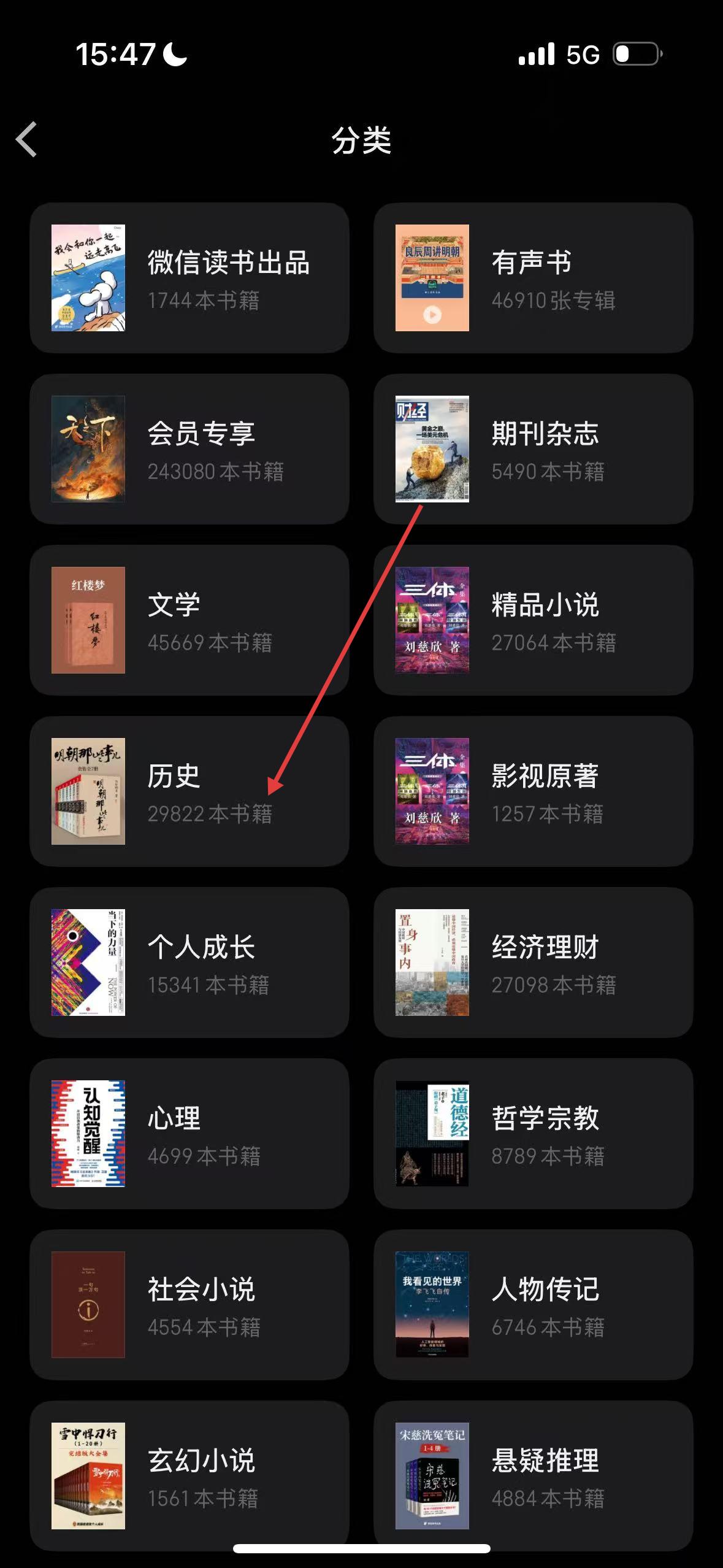Open the 期刊杂志 magazines category
This screenshot has width=723, height=1568.
click(x=533, y=449)
